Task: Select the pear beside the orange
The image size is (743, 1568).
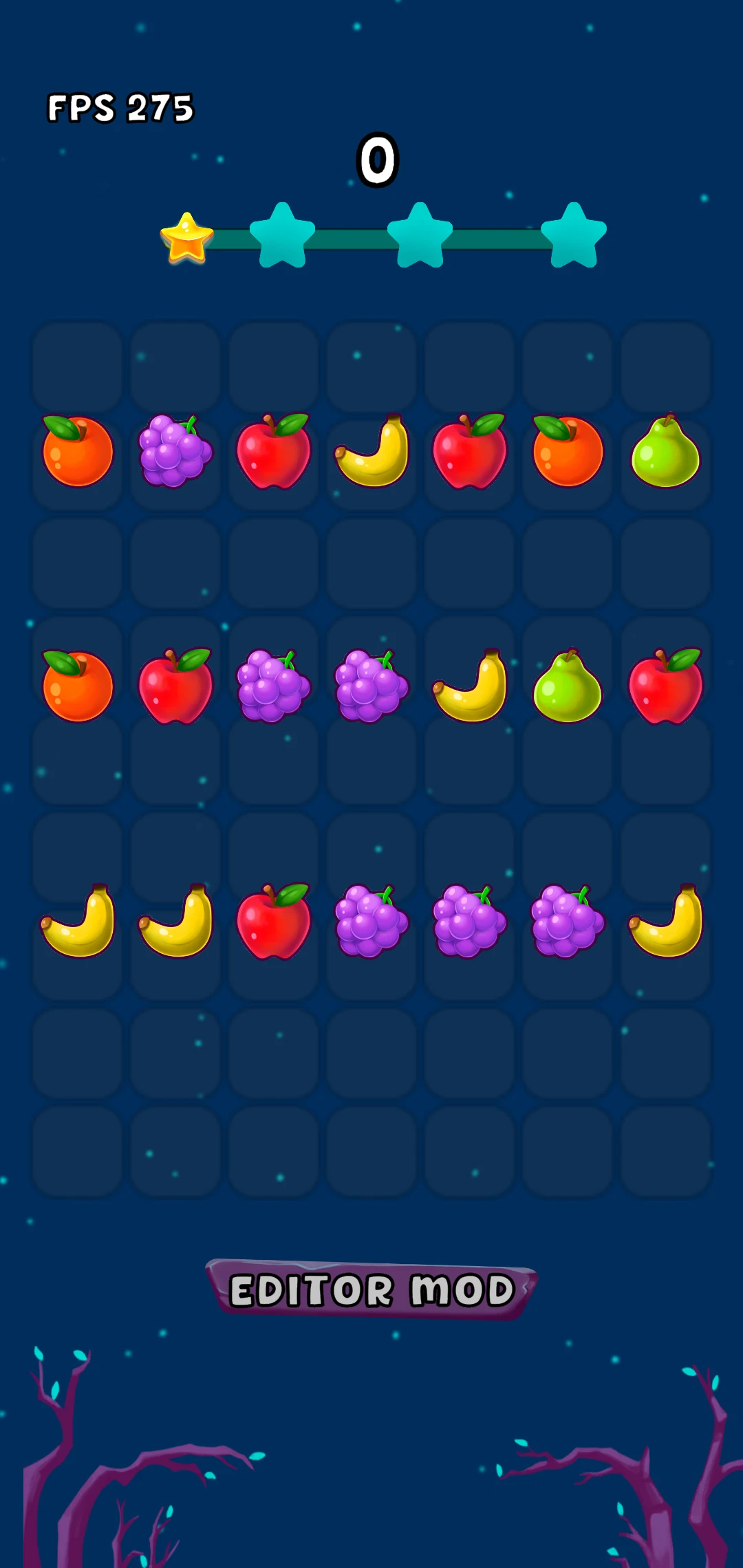Action: [x=665, y=452]
